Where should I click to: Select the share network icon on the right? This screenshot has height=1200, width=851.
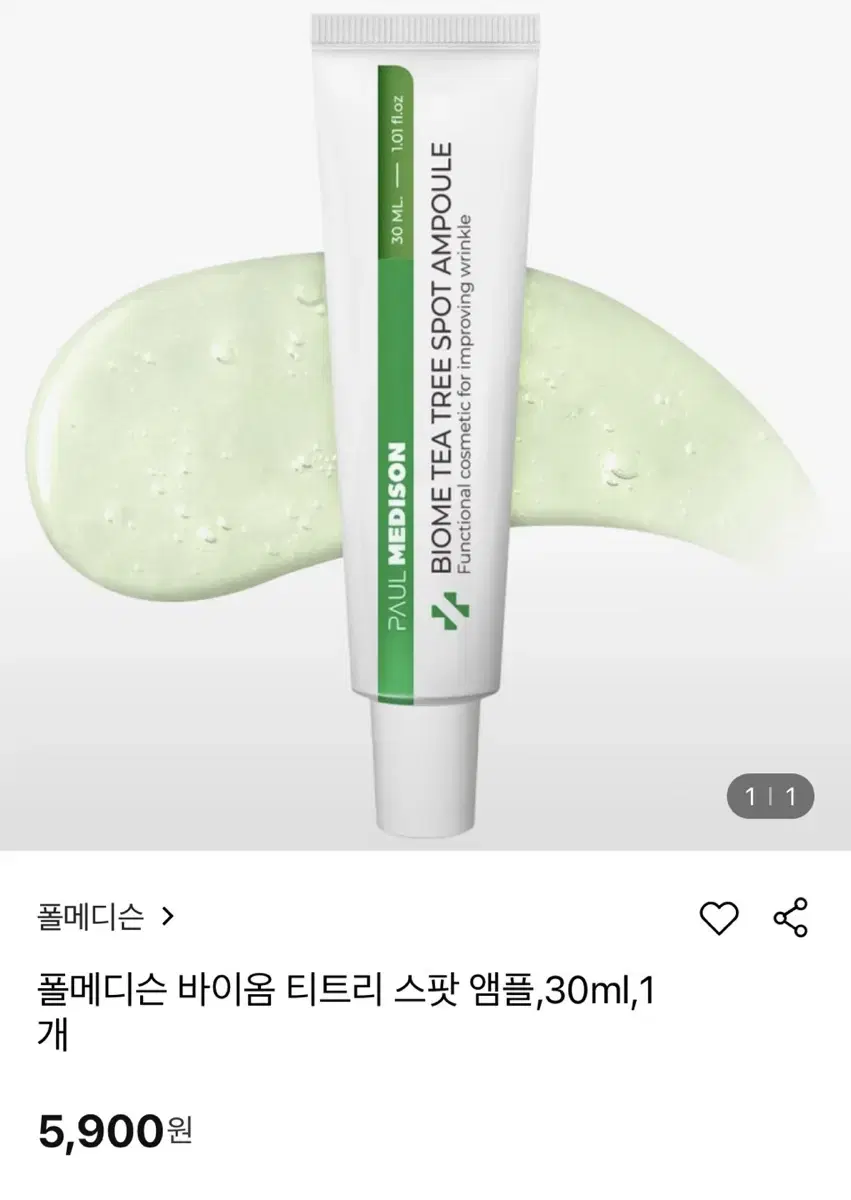point(790,919)
